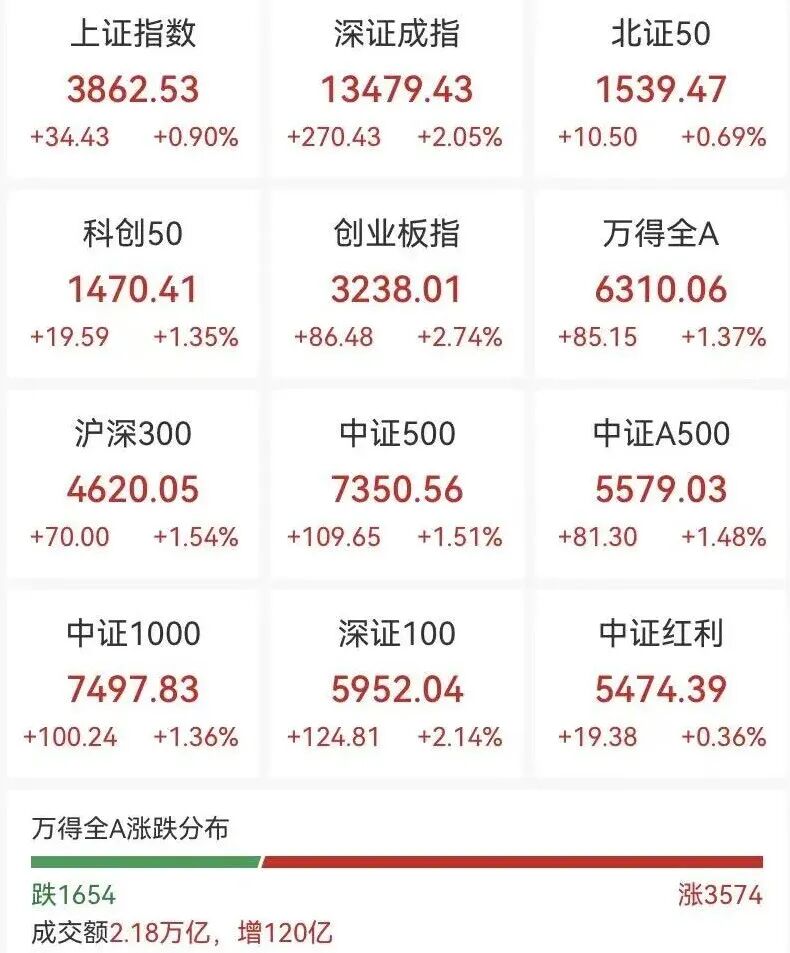Open the 上证指数 index card
The height and width of the screenshot is (953, 790).
click(134, 88)
